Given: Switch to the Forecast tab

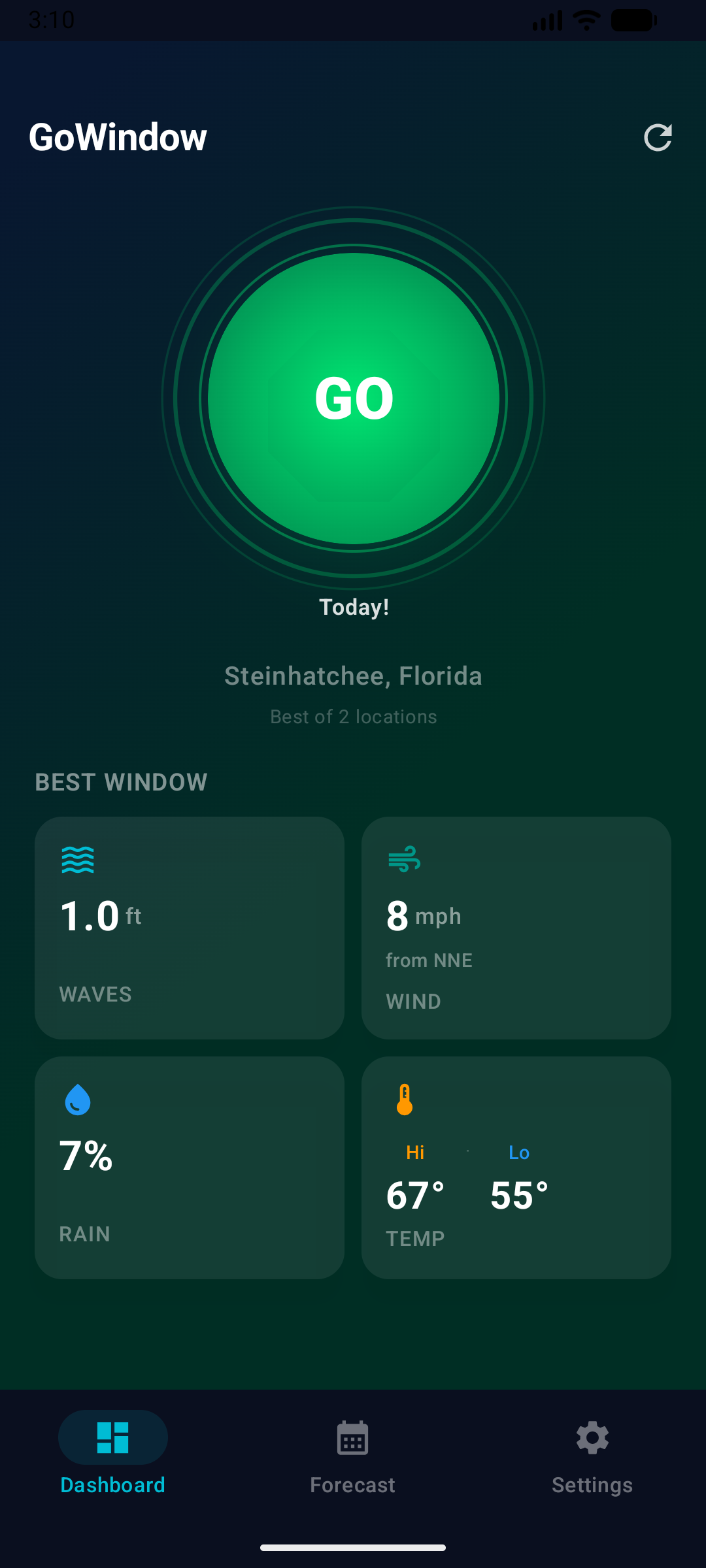Looking at the screenshot, I should click(x=352, y=1457).
